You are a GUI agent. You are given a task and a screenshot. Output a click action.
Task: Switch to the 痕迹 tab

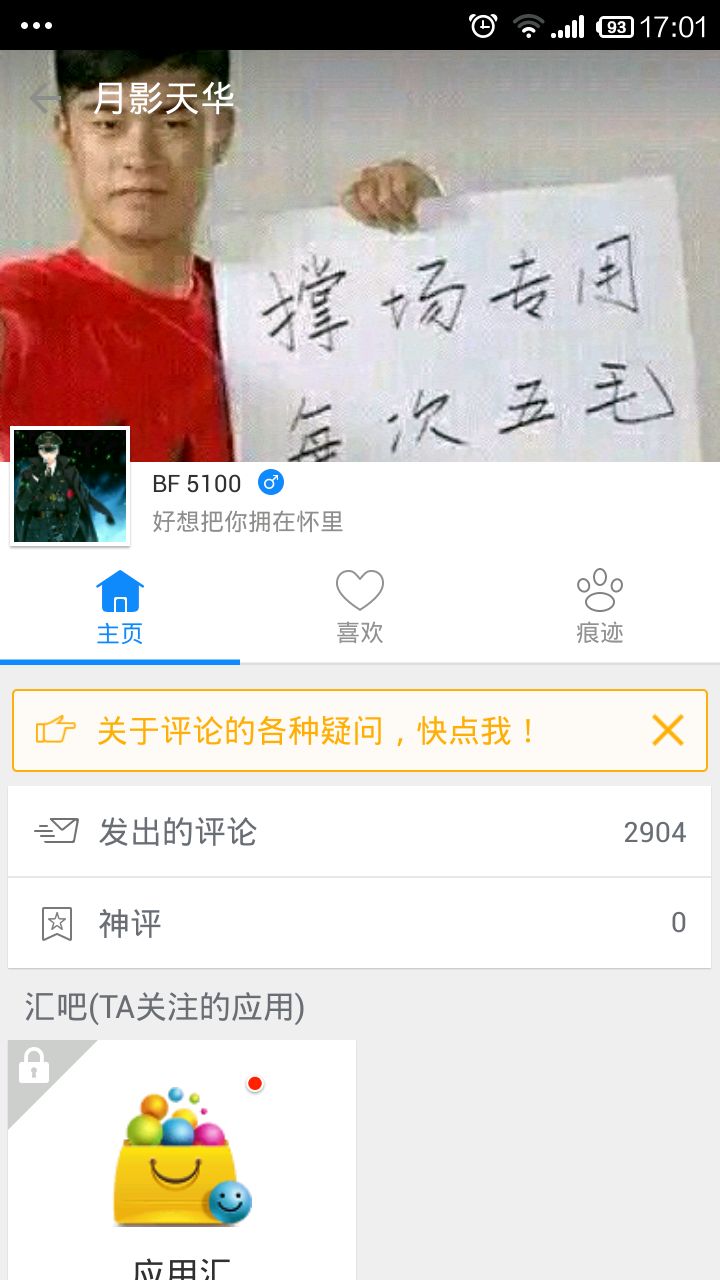599,607
